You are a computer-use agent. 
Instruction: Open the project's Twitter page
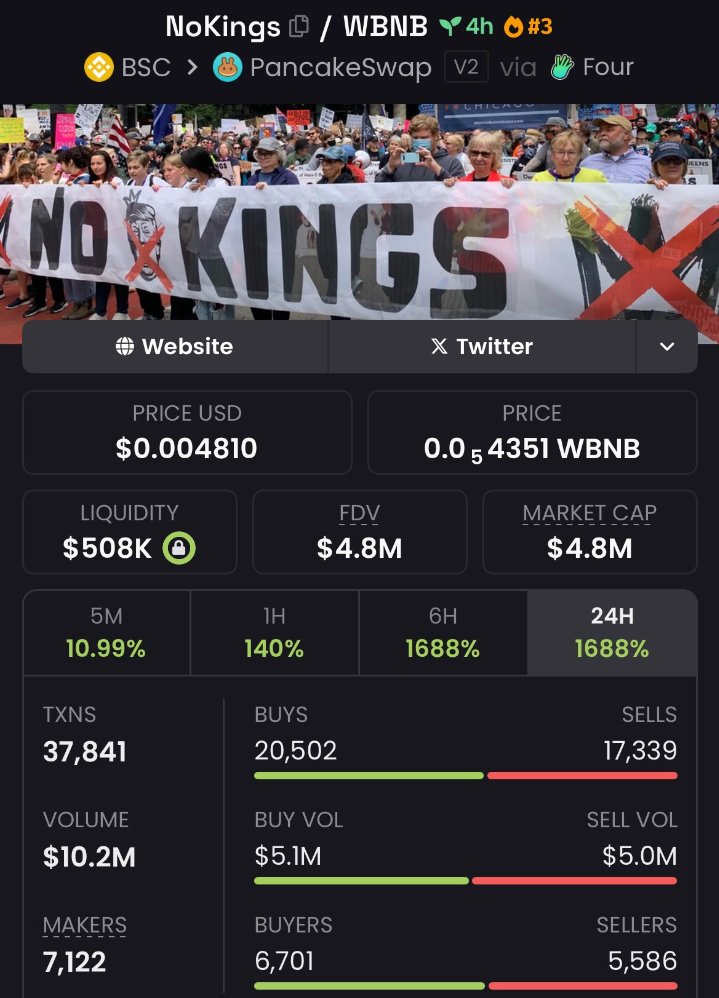(x=482, y=347)
